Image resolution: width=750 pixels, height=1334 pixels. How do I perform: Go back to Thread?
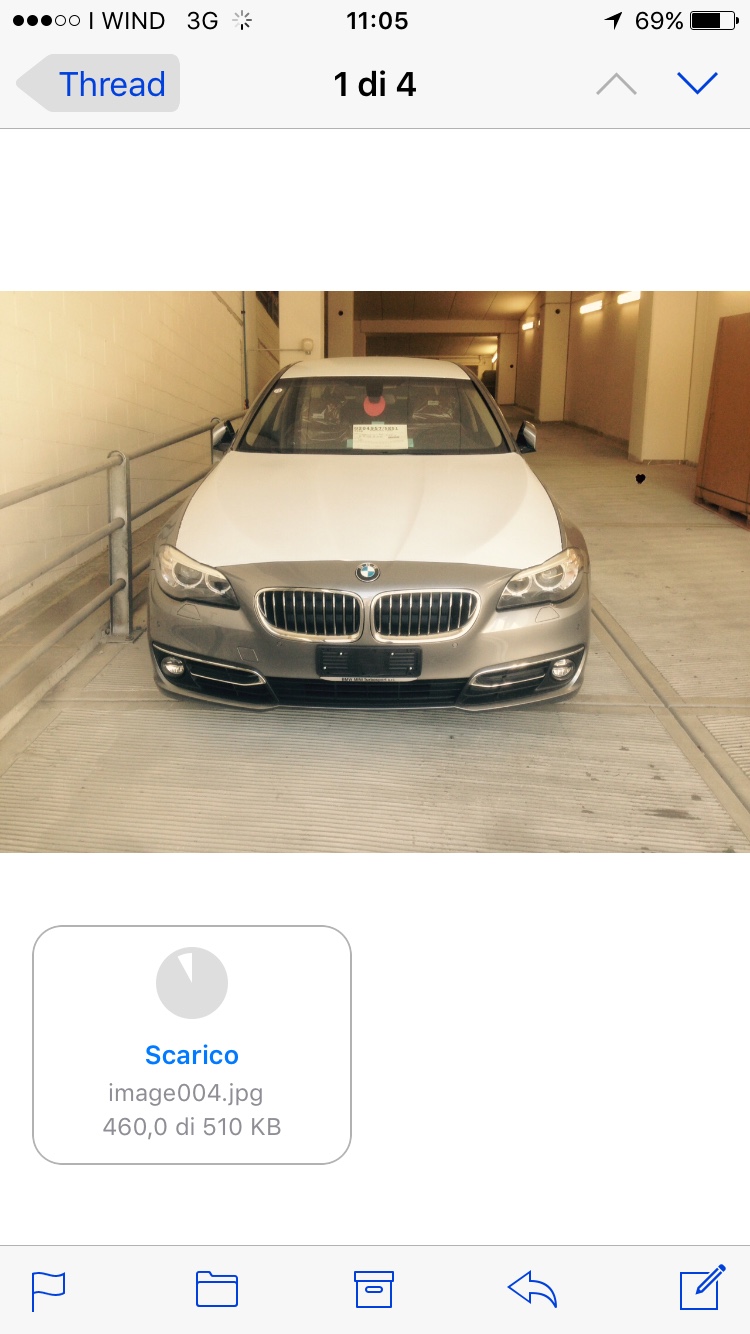[98, 84]
